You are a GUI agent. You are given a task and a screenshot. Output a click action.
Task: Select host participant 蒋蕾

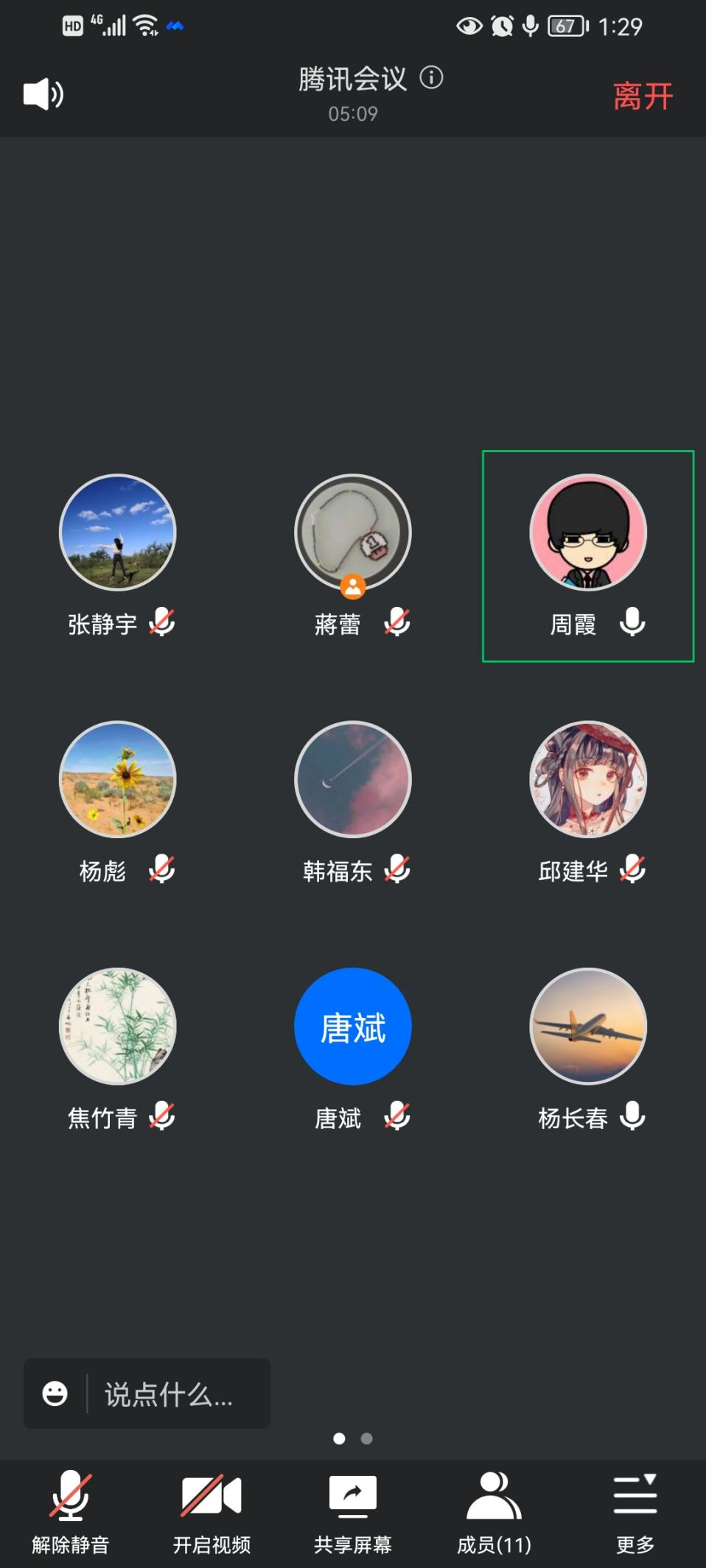(x=353, y=556)
